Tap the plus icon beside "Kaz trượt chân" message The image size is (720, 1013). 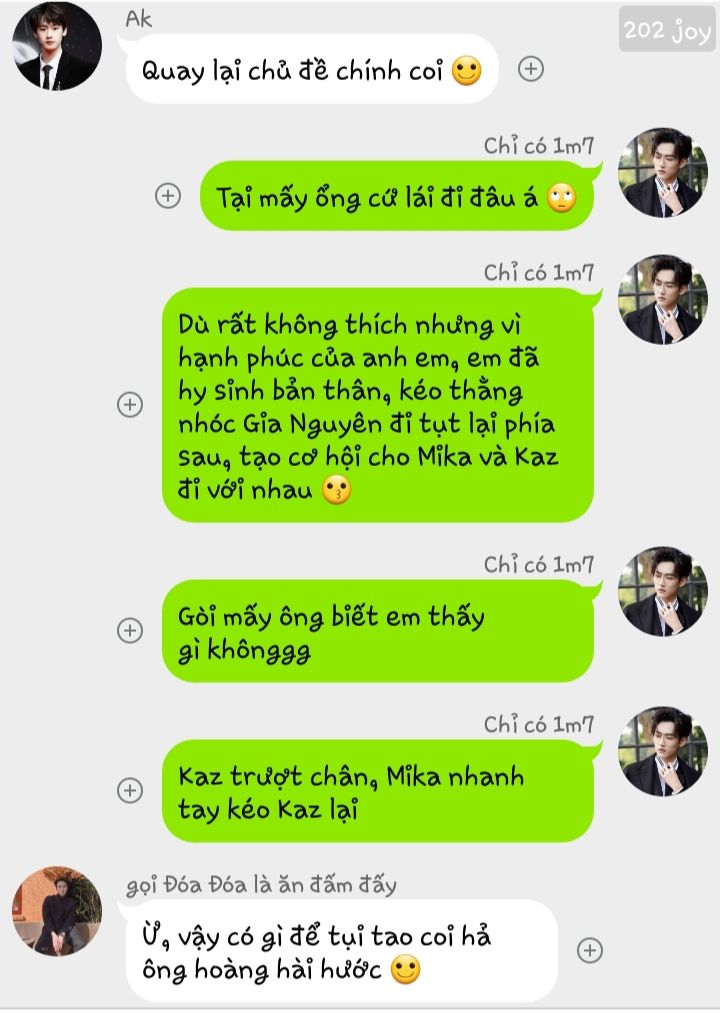pos(129,790)
